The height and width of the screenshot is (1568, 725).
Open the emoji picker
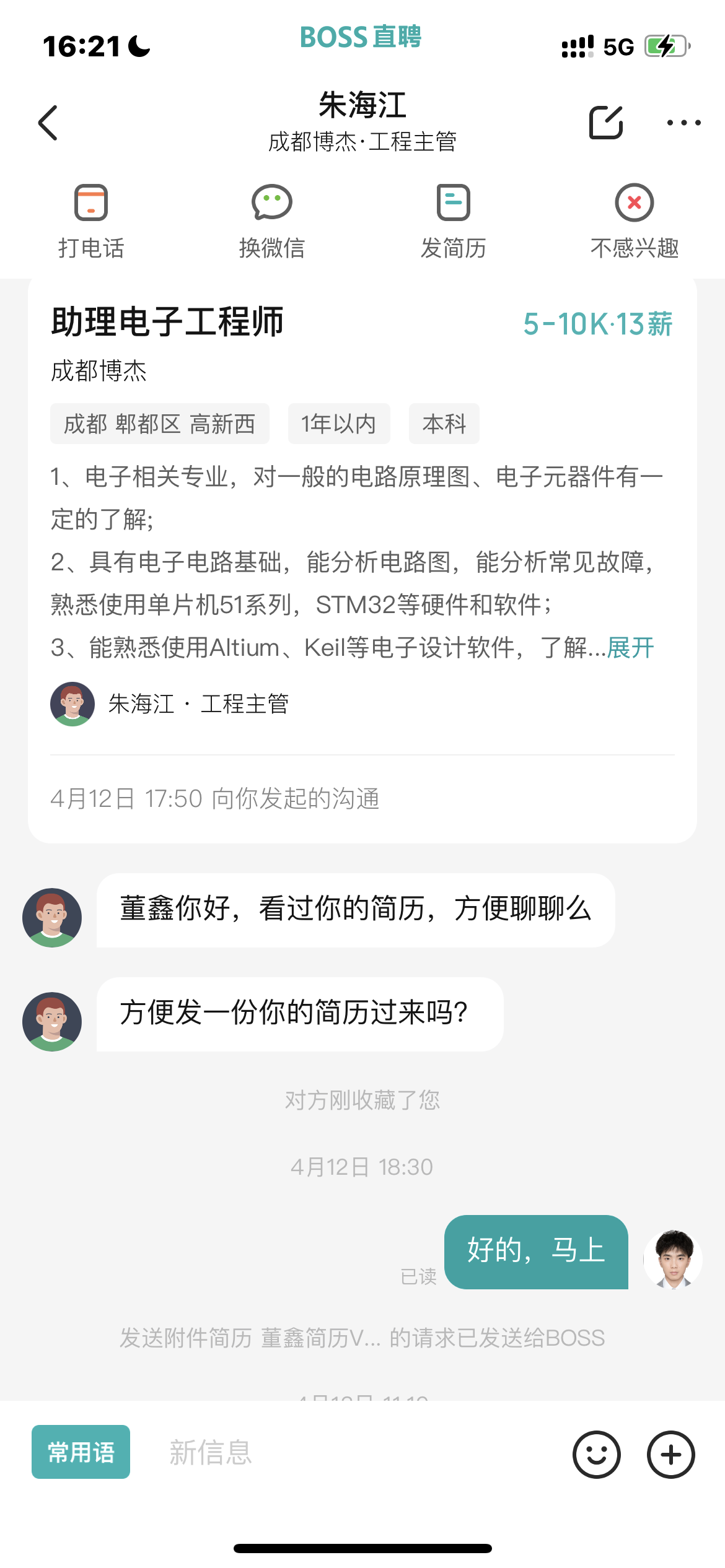tap(596, 1454)
